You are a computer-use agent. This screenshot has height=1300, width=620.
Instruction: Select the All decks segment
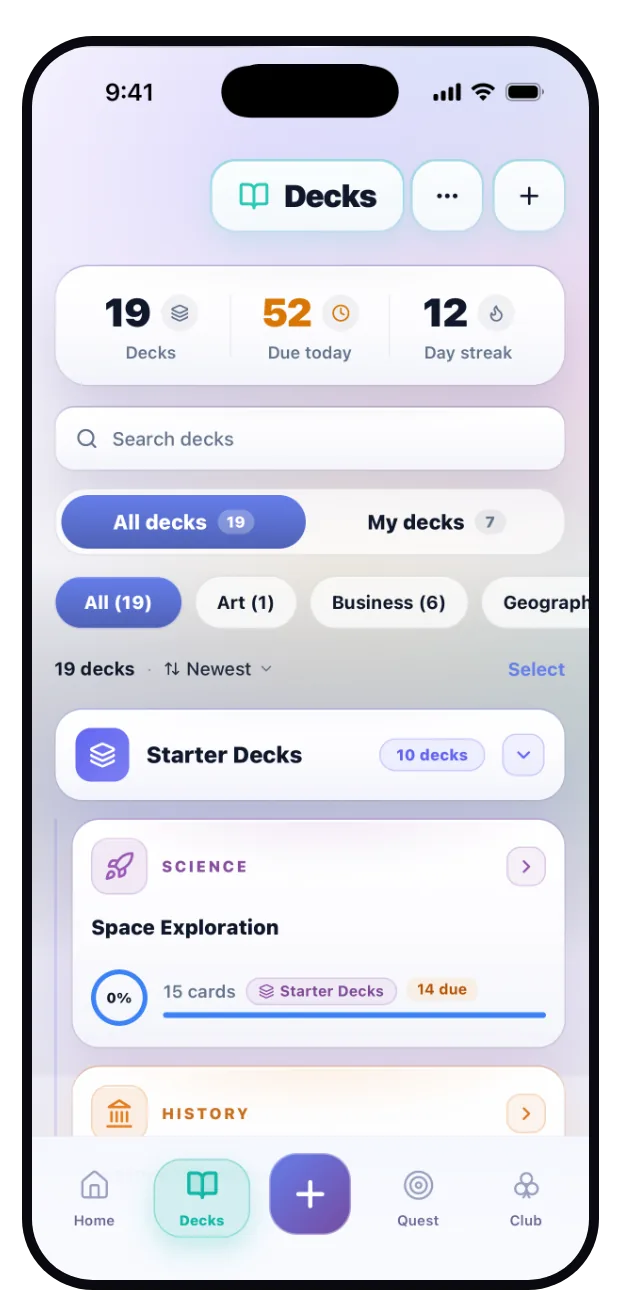pos(183,522)
